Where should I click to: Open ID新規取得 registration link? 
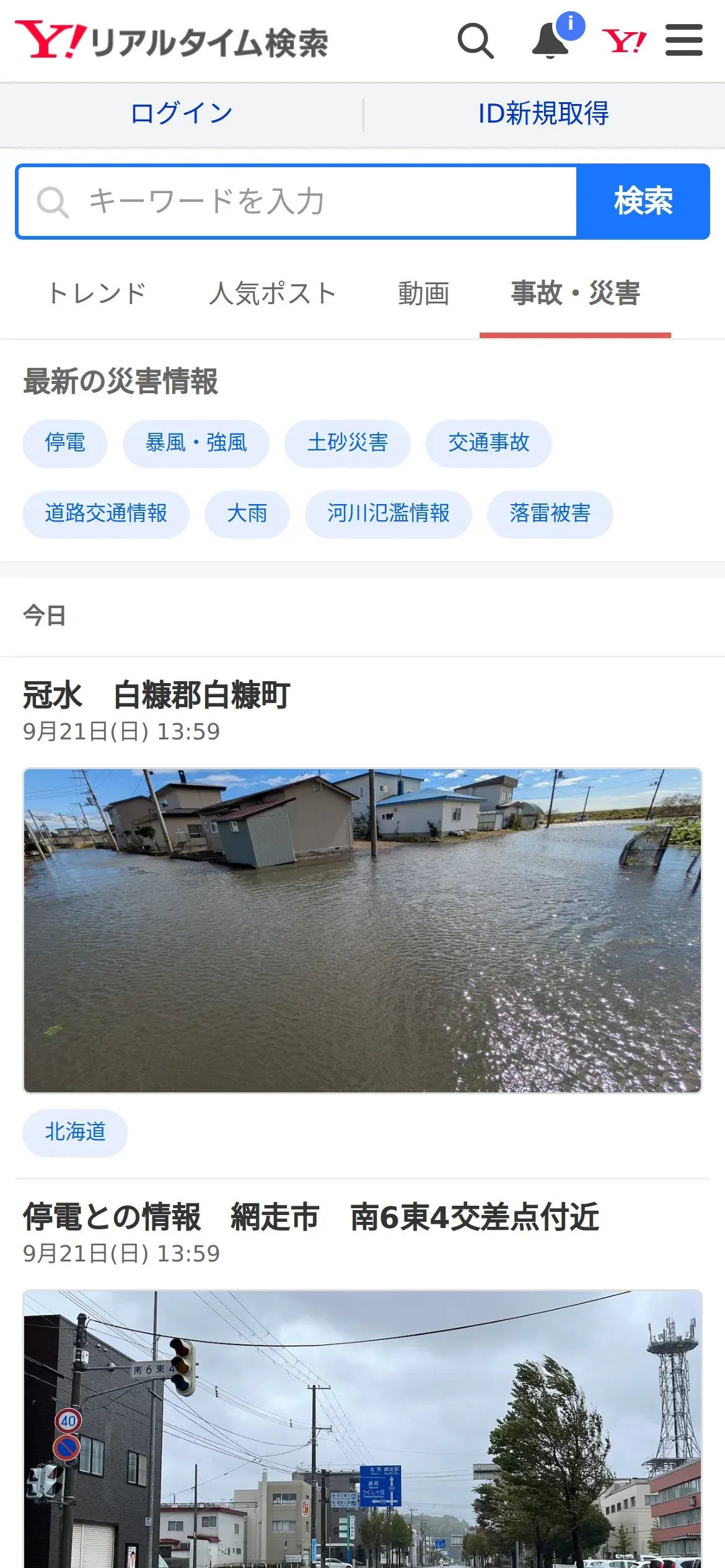(543, 114)
